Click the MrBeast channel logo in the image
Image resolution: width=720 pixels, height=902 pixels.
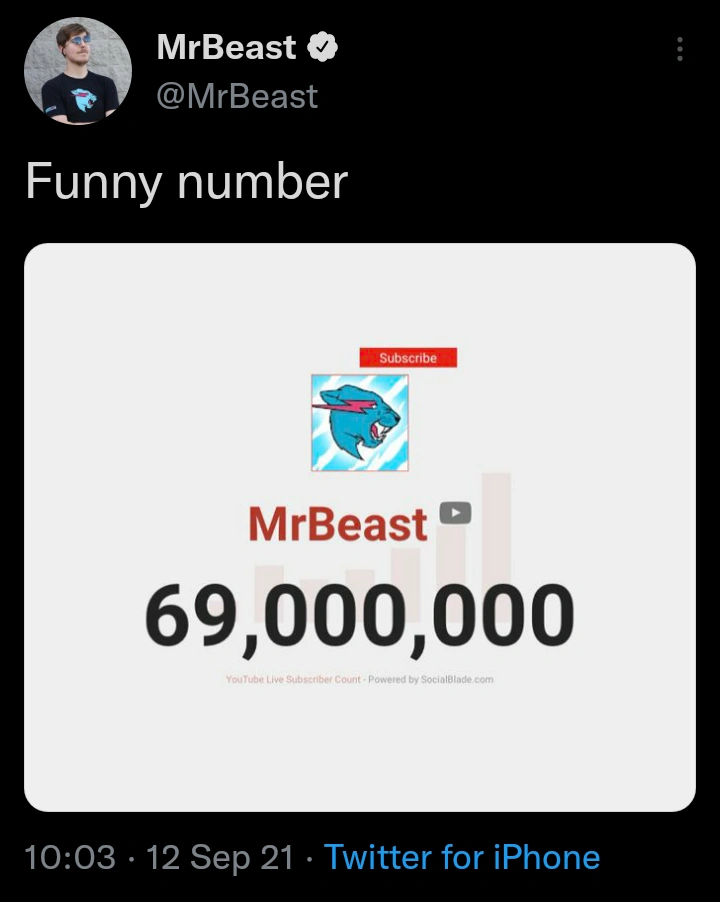(358, 423)
